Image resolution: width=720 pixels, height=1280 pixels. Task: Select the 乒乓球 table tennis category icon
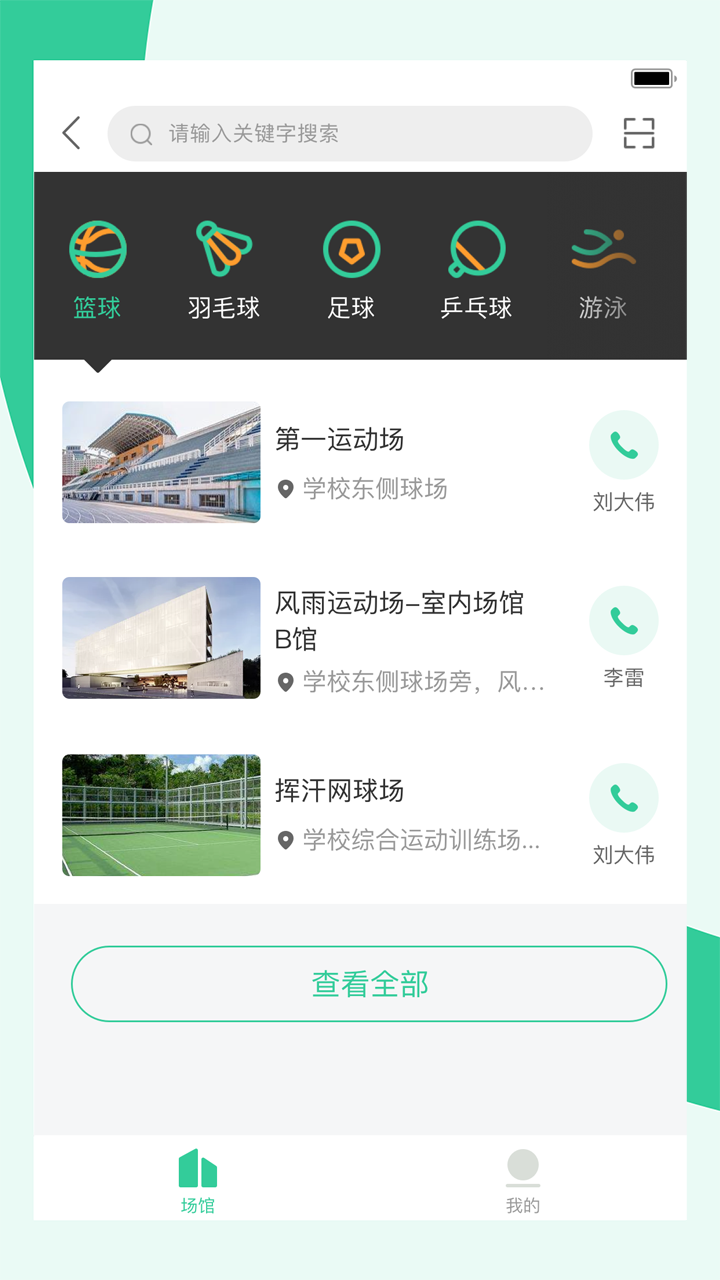pos(475,248)
